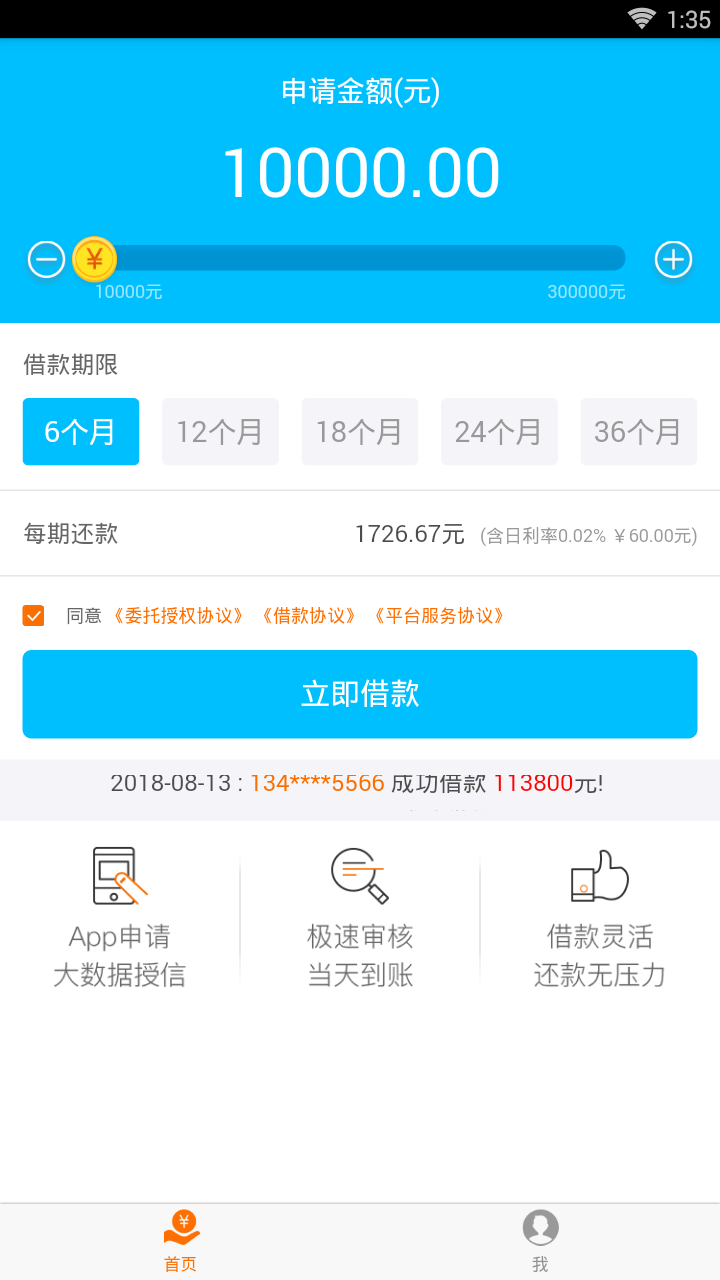Click the Wi-Fi icon in the status bar
Viewport: 720px width, 1280px height.
pyautogui.click(x=642, y=16)
